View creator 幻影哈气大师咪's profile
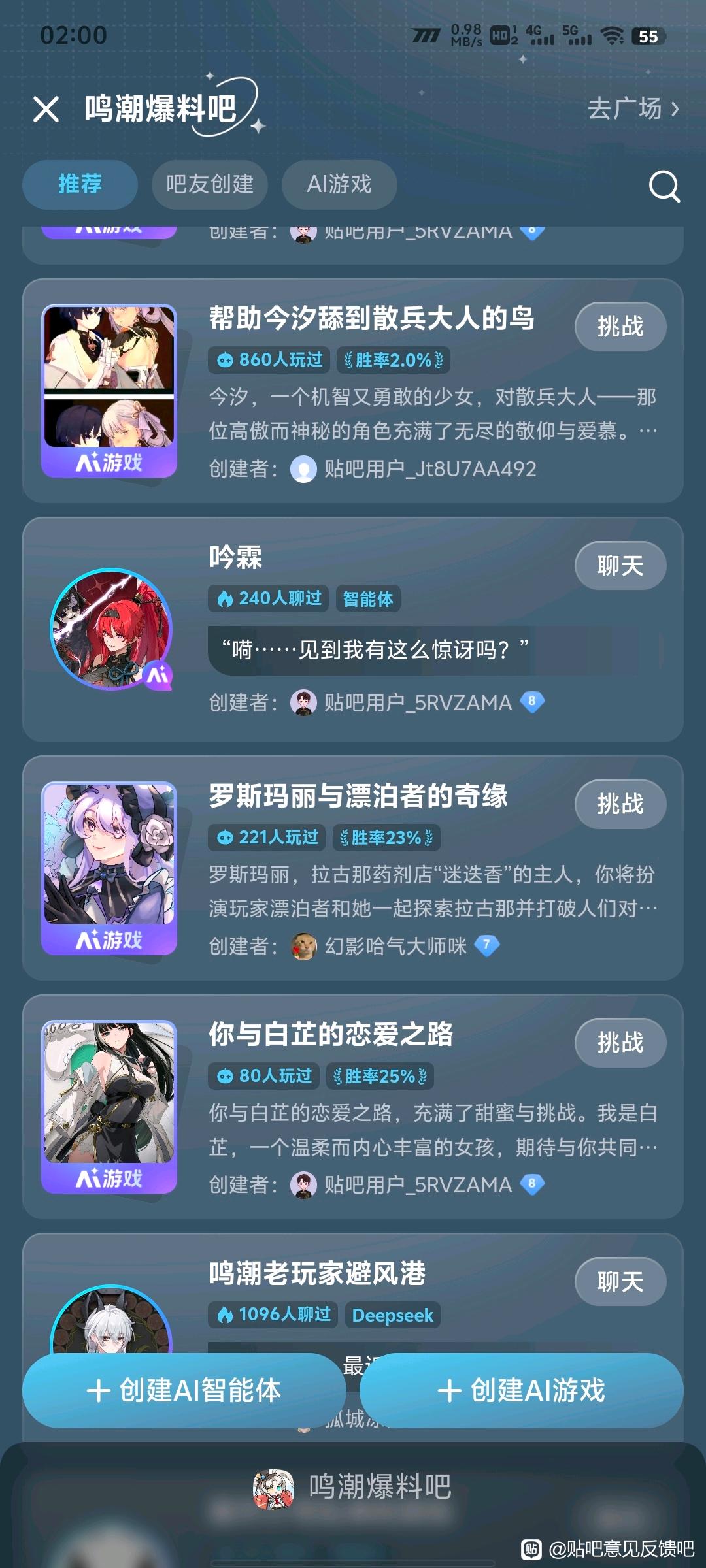 coord(395,946)
